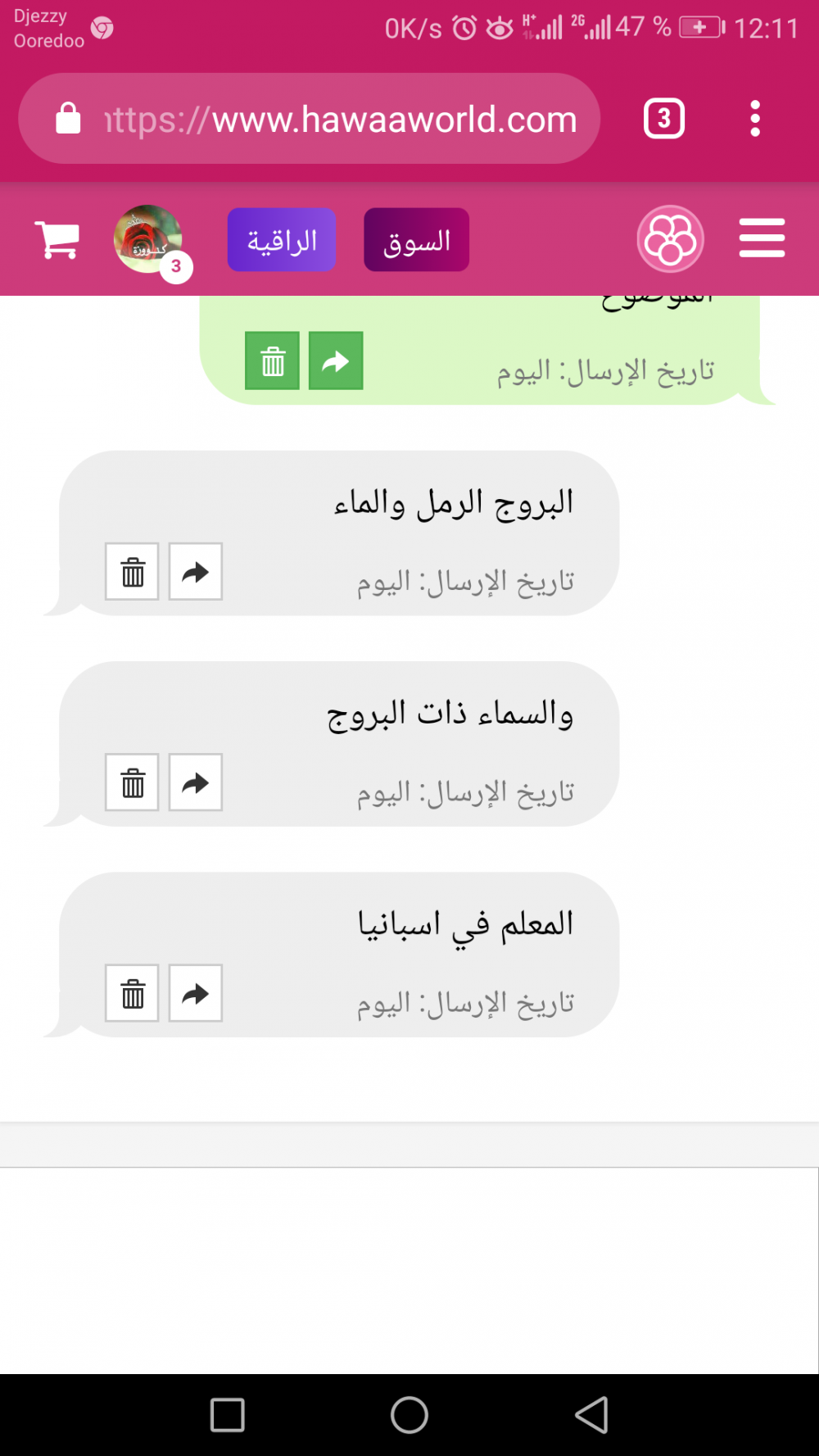Viewport: 819px width, 1456px height.
Task: Forward the message المعلم في اسبانيا
Action: tap(195, 993)
